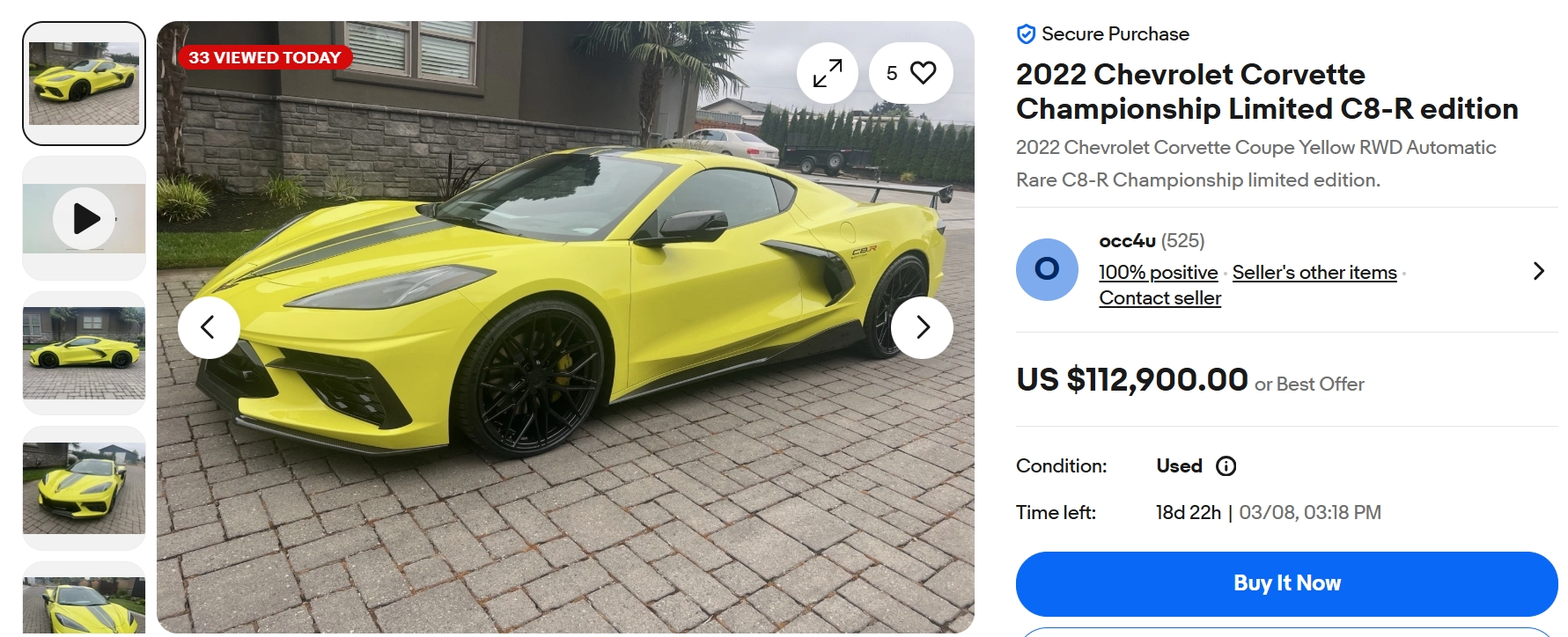View Seller's other items
This screenshot has width=1568, height=637.
[1314, 273]
